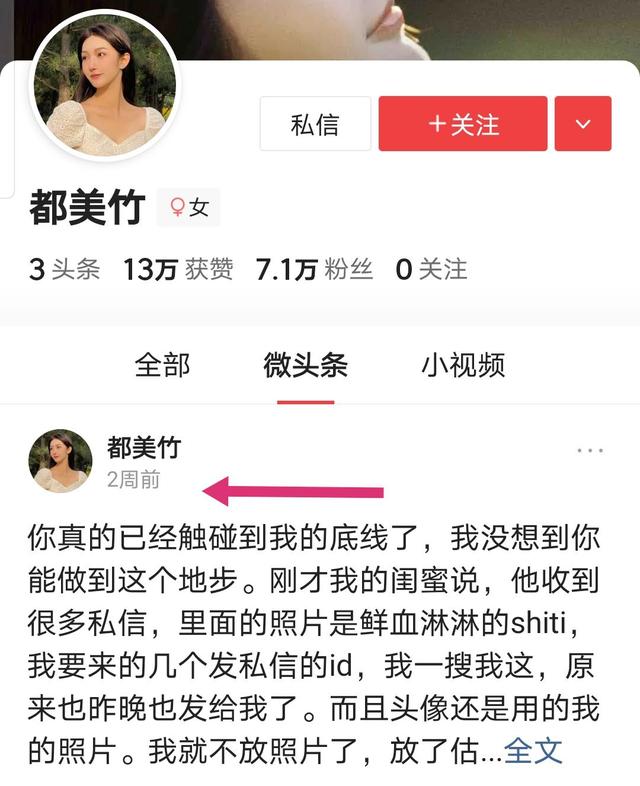Open the 7.1万 粉丝 followers list
640x786 pixels.
click(314, 269)
